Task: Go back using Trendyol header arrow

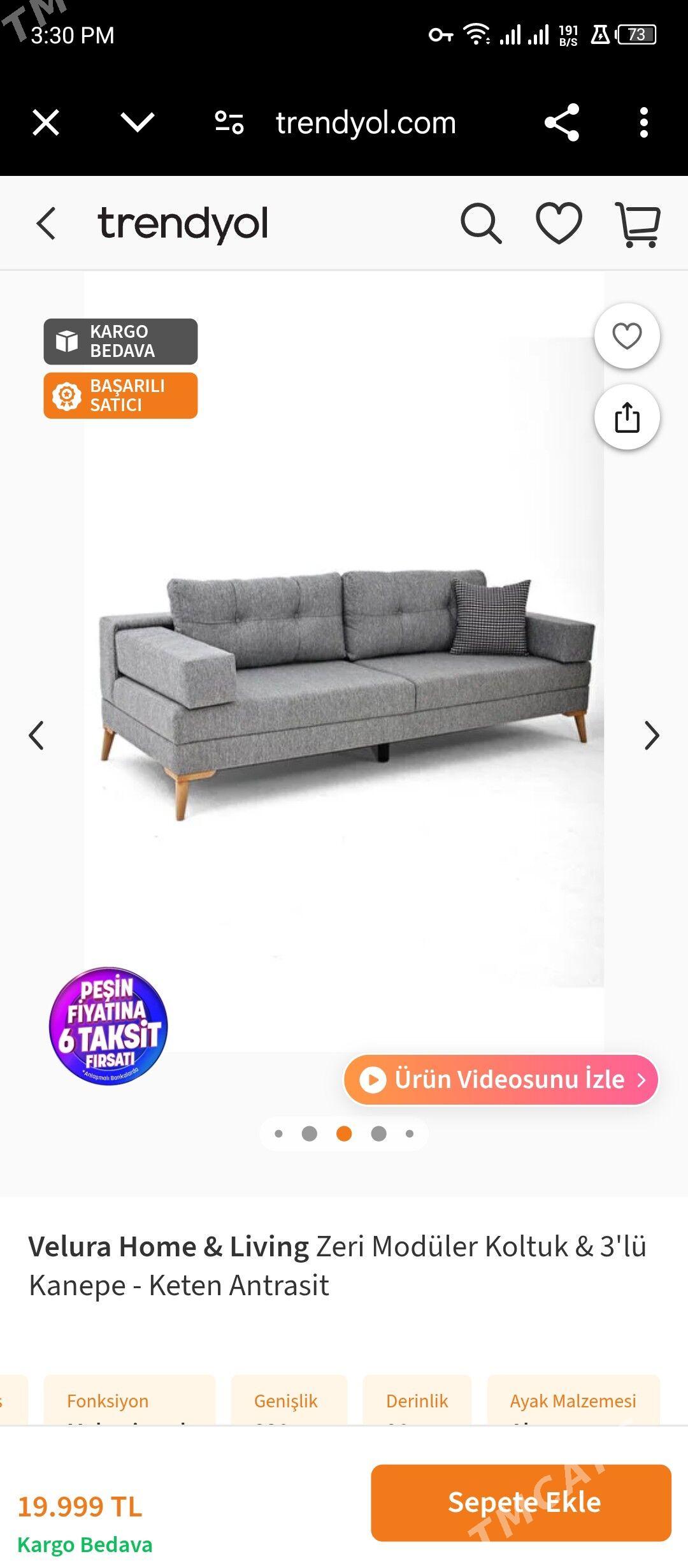Action: [46, 224]
